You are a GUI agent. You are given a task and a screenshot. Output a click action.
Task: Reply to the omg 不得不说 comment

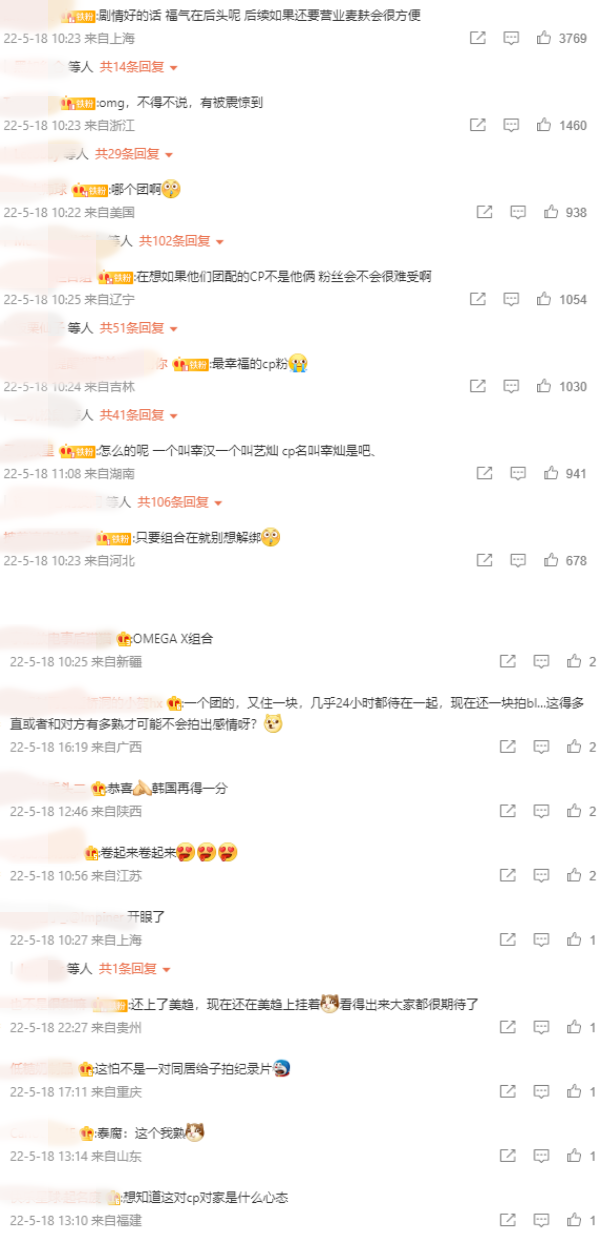511,125
